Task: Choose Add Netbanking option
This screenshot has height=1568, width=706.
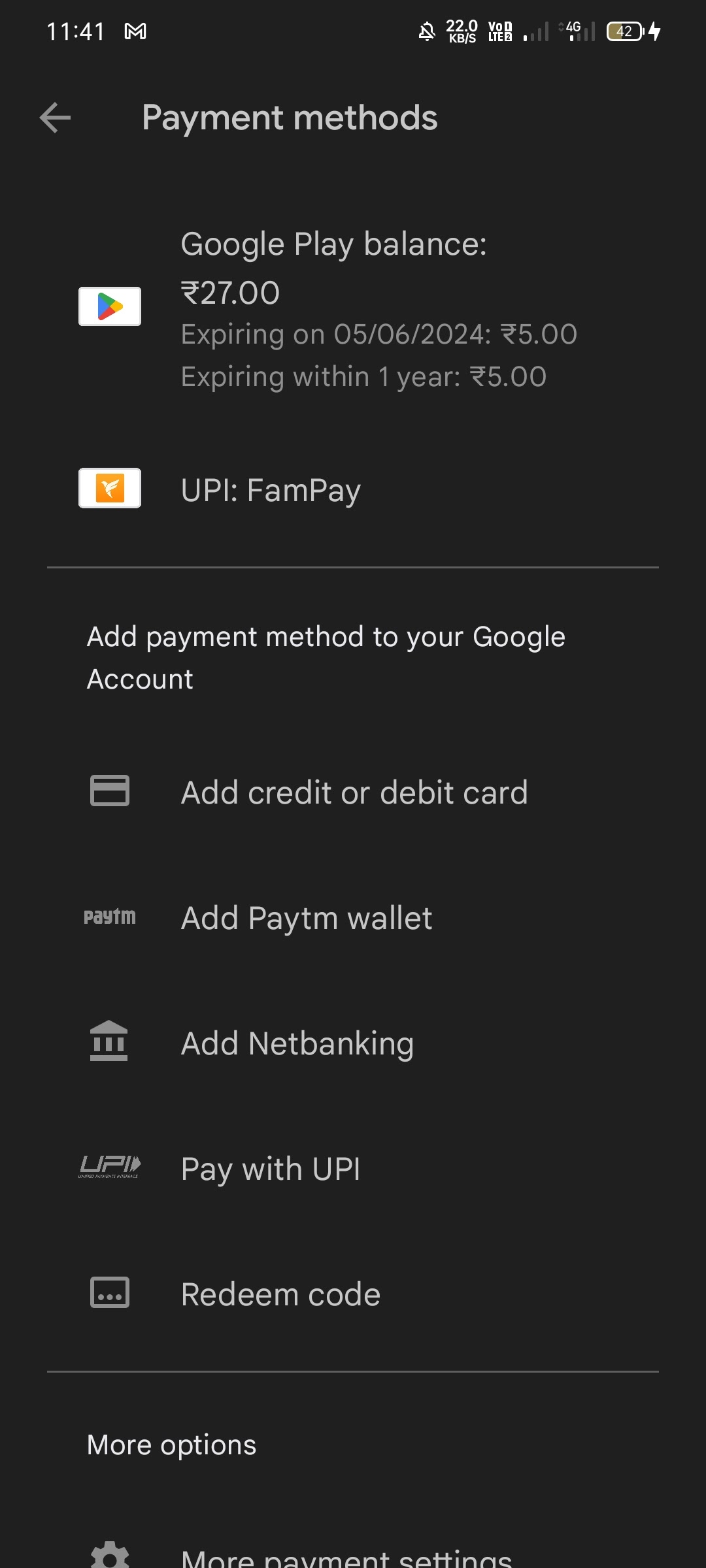Action: (x=353, y=1043)
